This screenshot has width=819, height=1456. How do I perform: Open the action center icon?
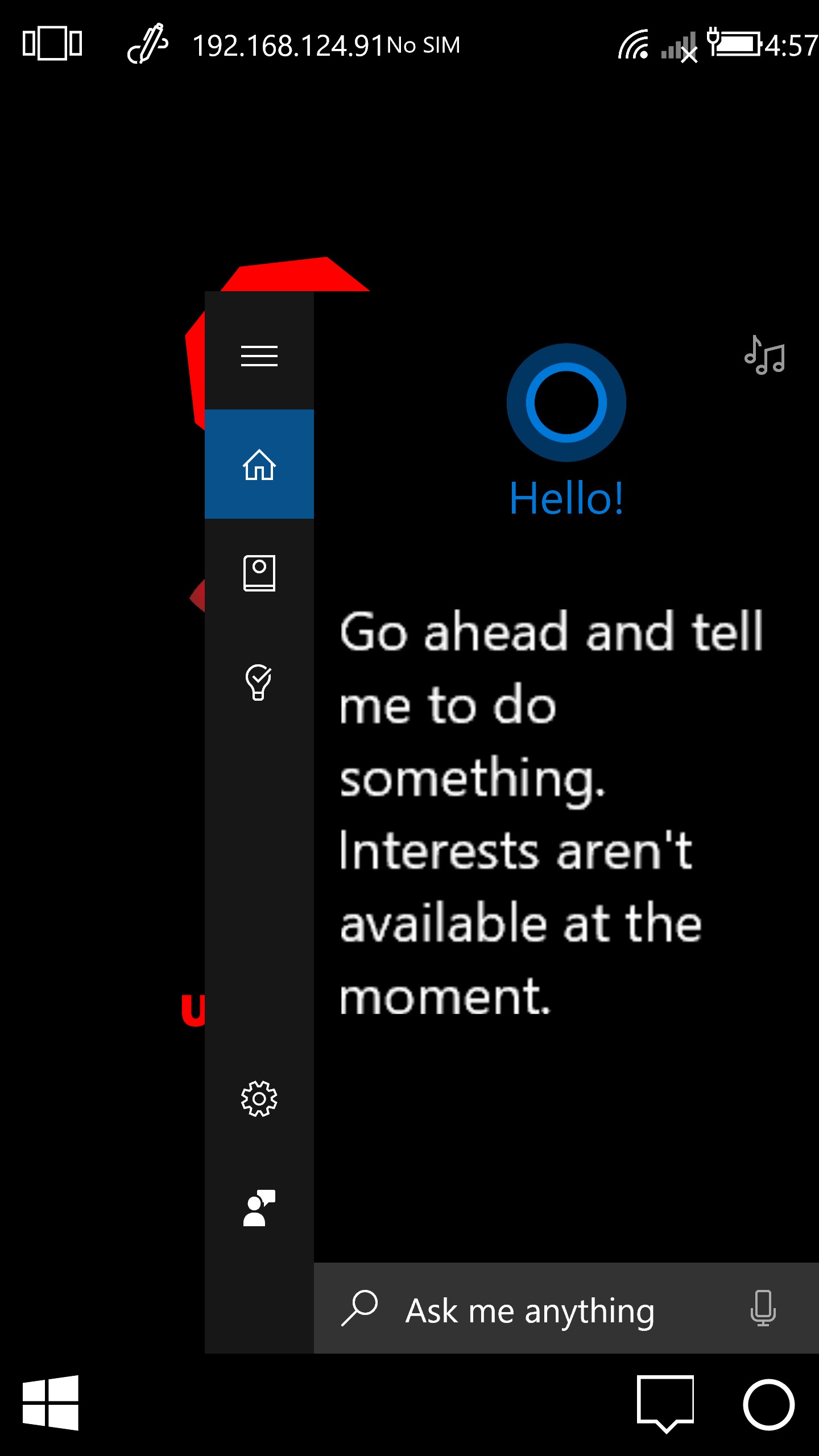(665, 1403)
